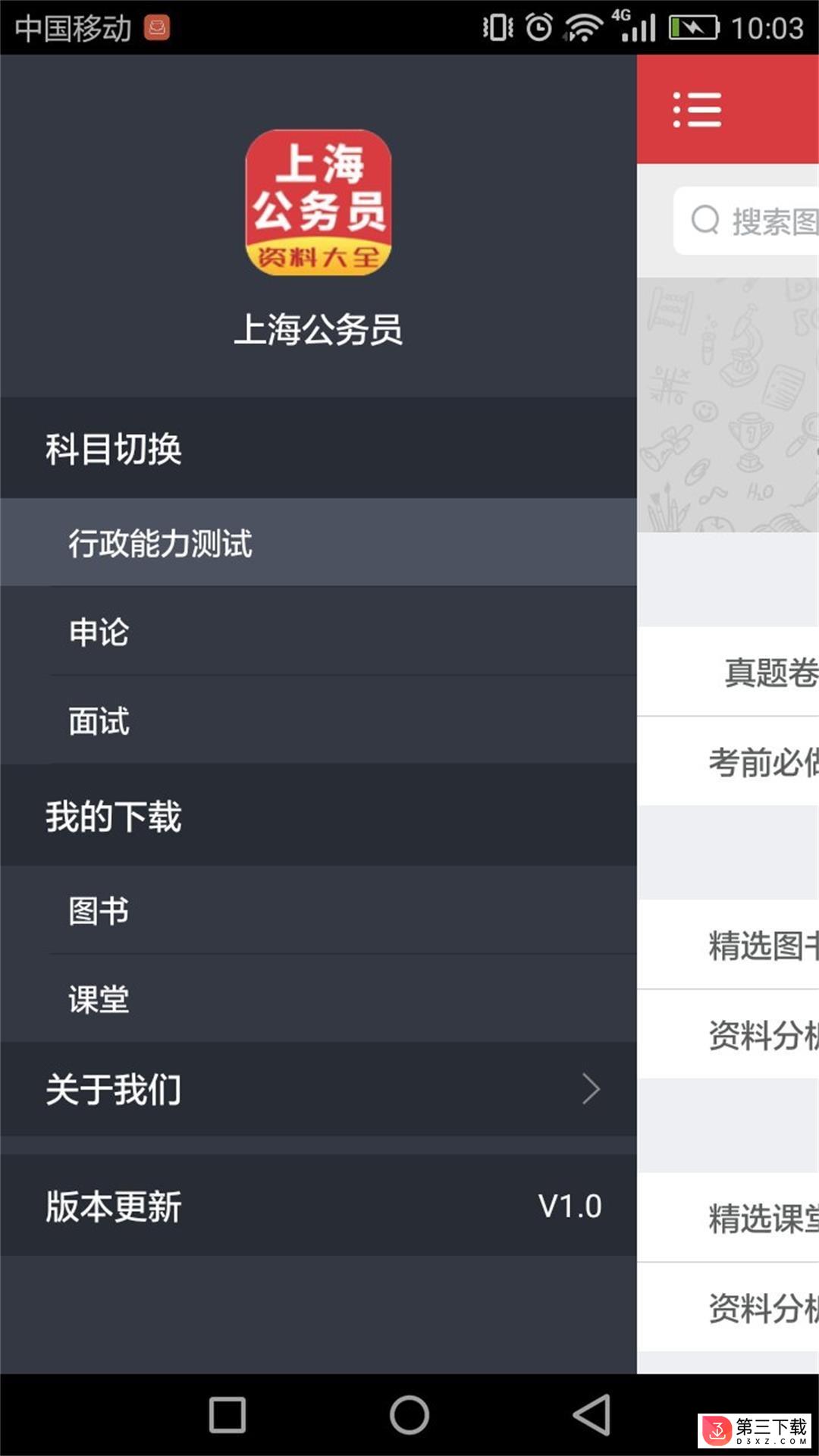The height and width of the screenshot is (1456, 819).
Task: Check 版本更新 V1.0
Action: click(318, 1206)
